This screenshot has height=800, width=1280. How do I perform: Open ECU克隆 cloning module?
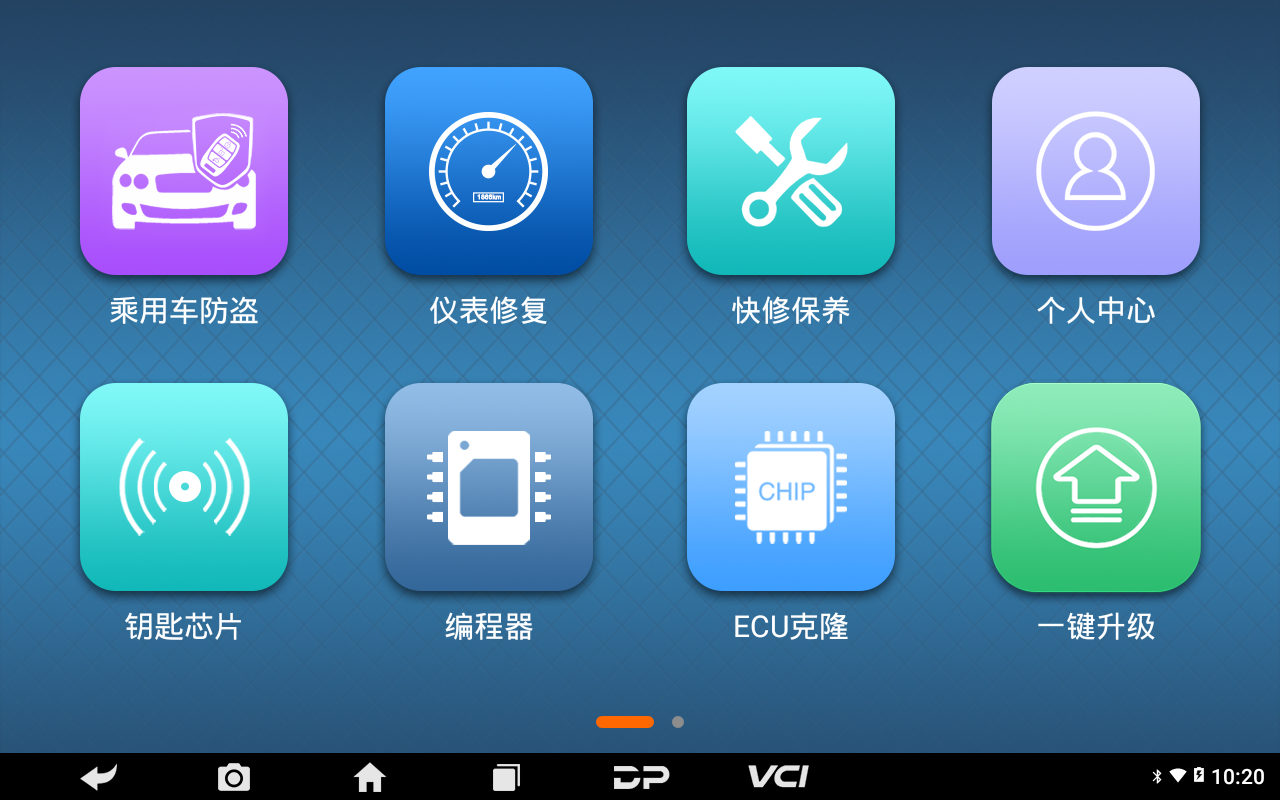pos(790,487)
